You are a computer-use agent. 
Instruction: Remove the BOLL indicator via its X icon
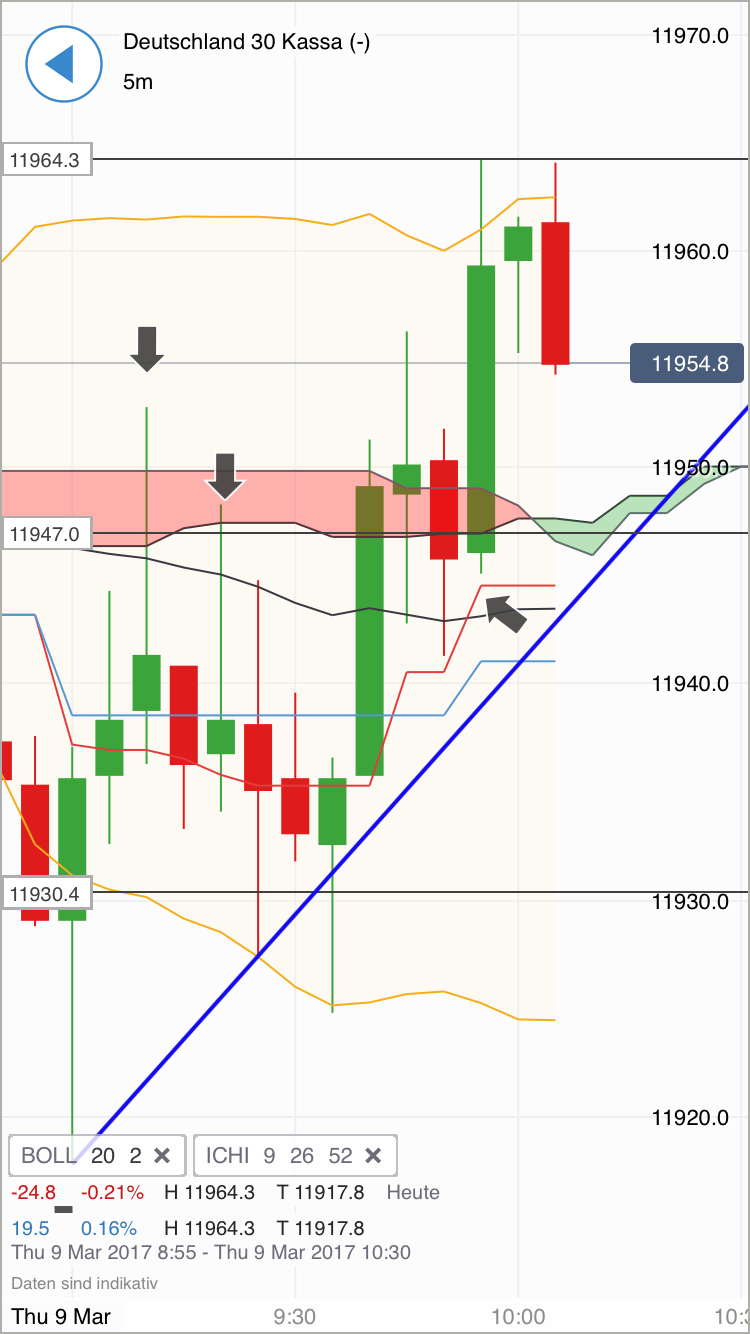coord(162,1155)
